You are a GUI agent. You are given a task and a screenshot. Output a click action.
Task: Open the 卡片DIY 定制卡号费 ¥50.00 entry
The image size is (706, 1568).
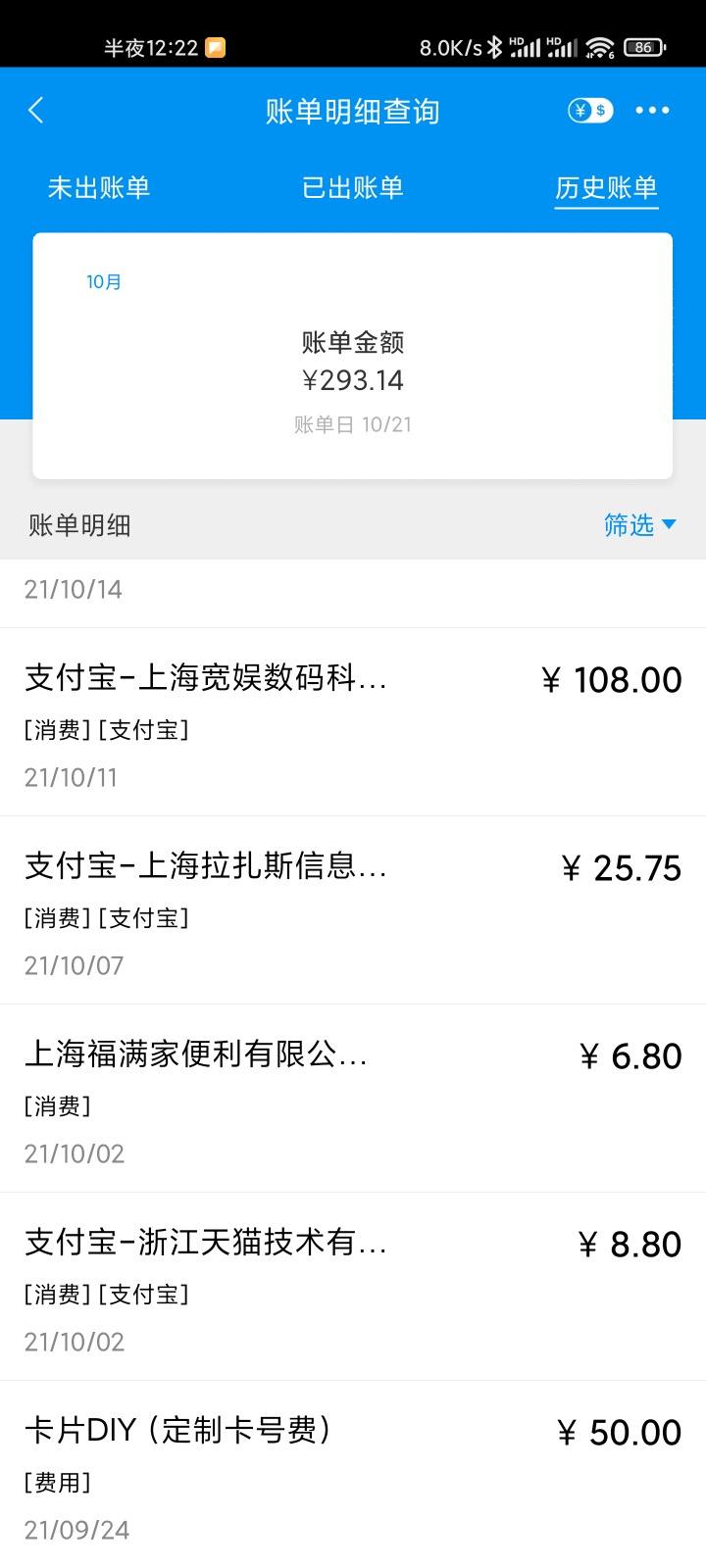point(353,1474)
